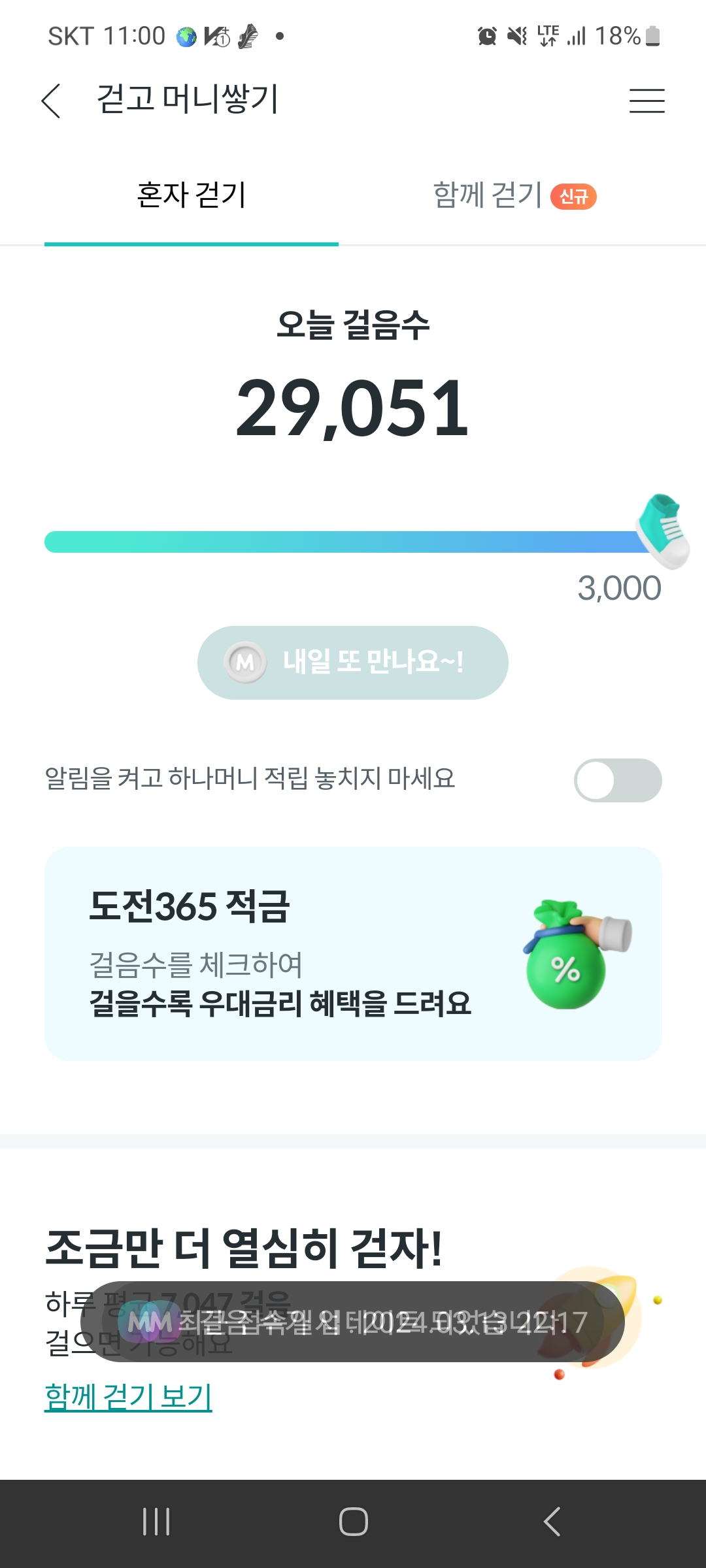The width and height of the screenshot is (706, 1568).
Task: Enable the 하나머니 적립 alert switch
Action: click(x=617, y=780)
